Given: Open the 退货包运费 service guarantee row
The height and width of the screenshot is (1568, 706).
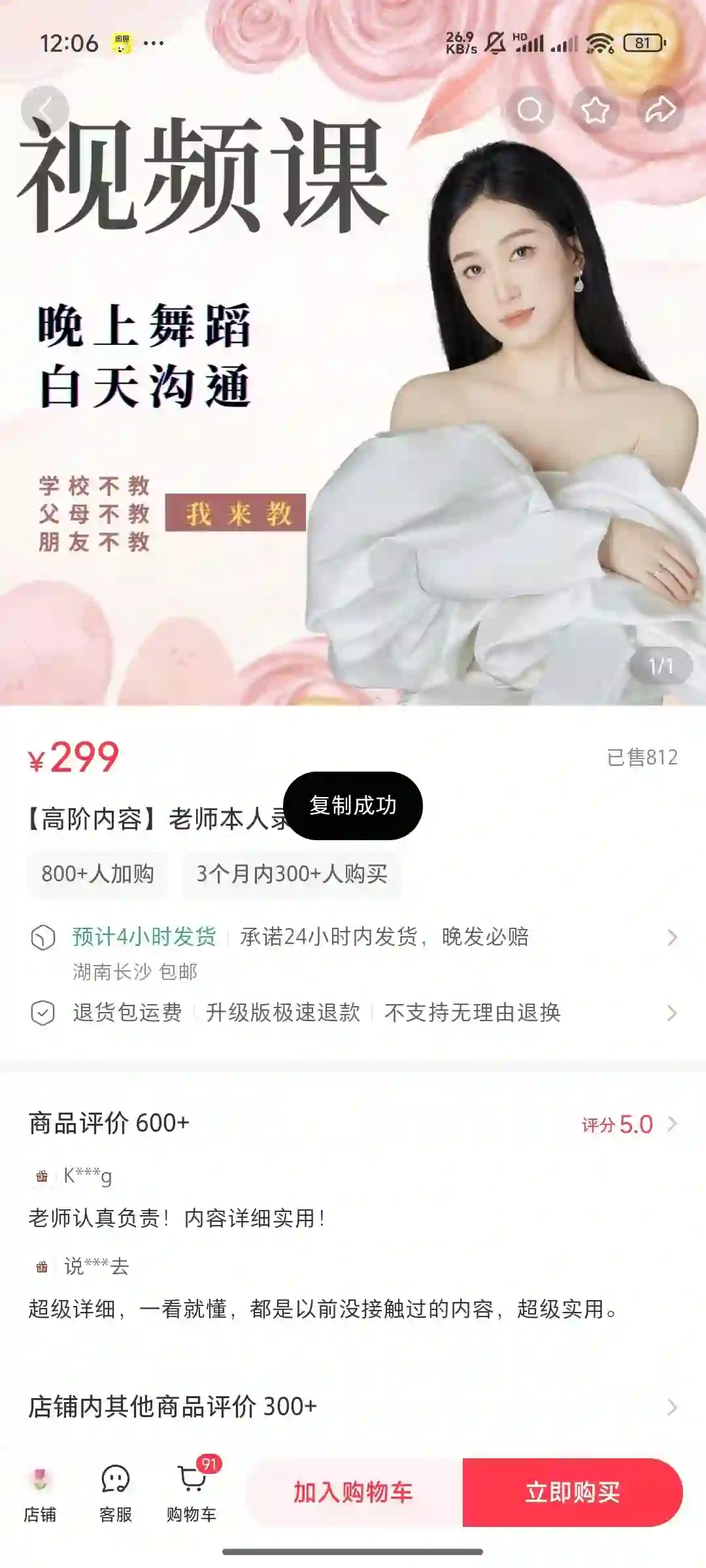Looking at the screenshot, I should coord(353,1013).
